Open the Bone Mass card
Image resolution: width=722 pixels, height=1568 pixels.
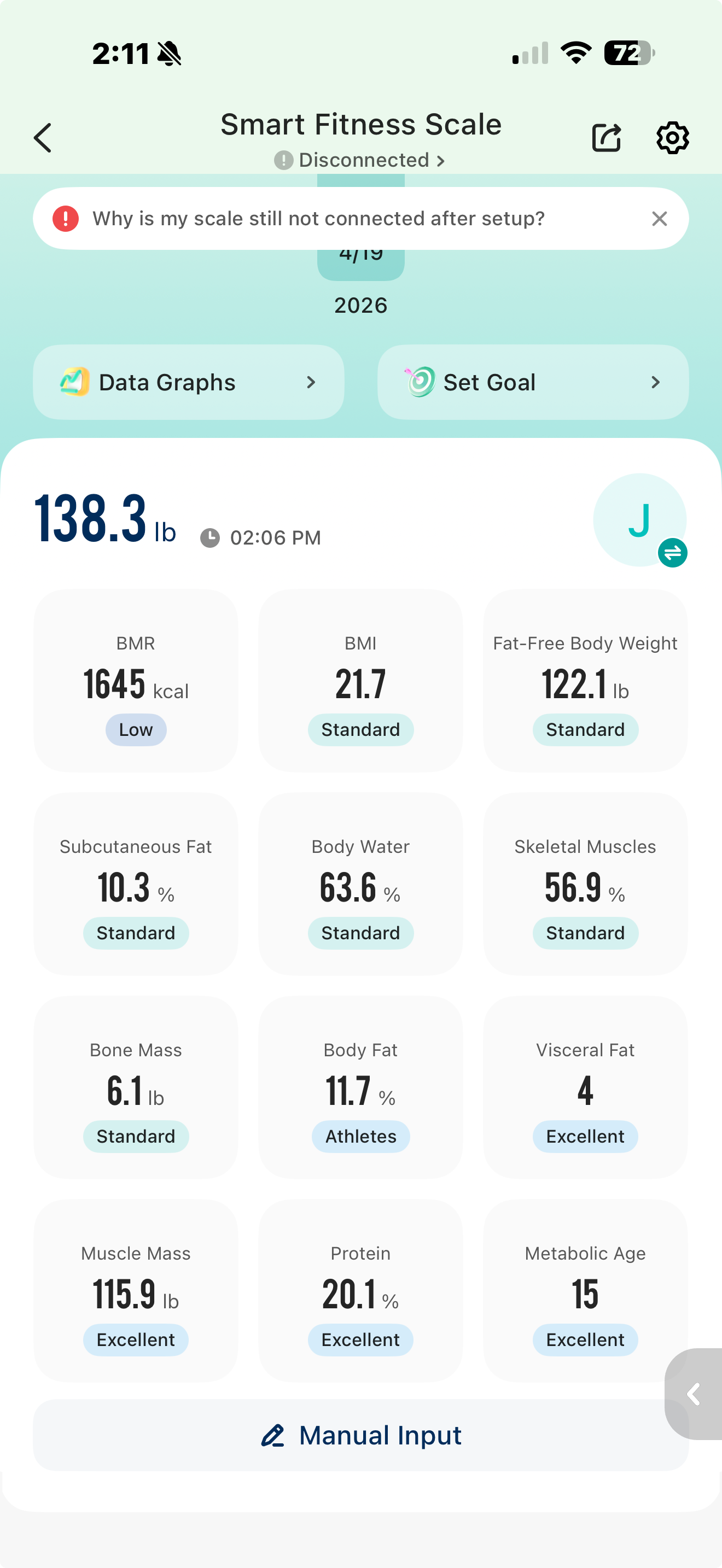pyautogui.click(x=136, y=1087)
